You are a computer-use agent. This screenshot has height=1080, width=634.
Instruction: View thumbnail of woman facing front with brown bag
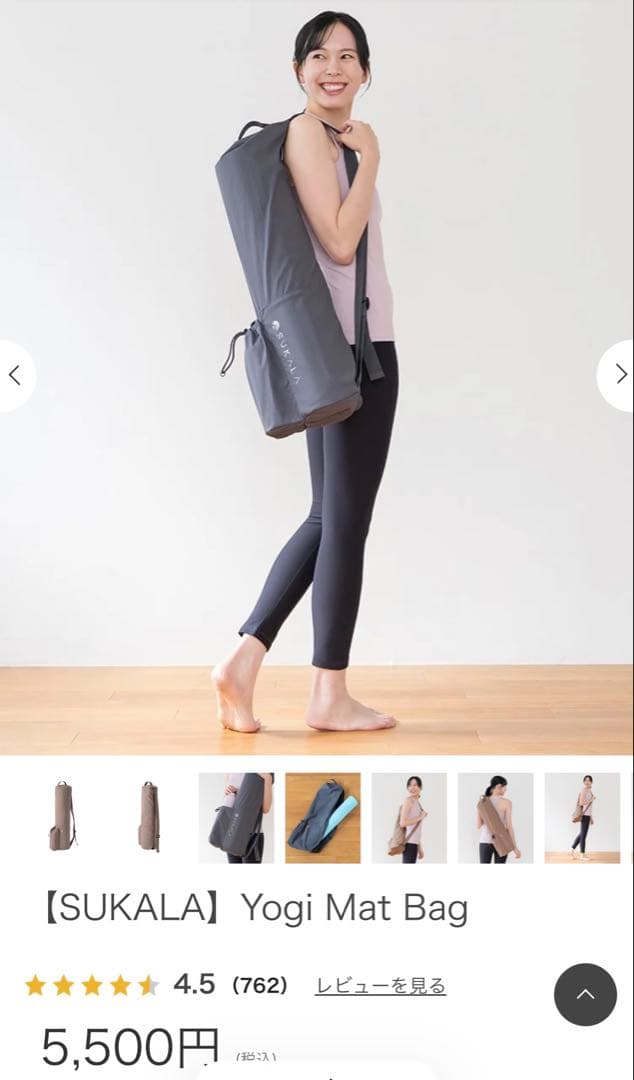click(409, 817)
